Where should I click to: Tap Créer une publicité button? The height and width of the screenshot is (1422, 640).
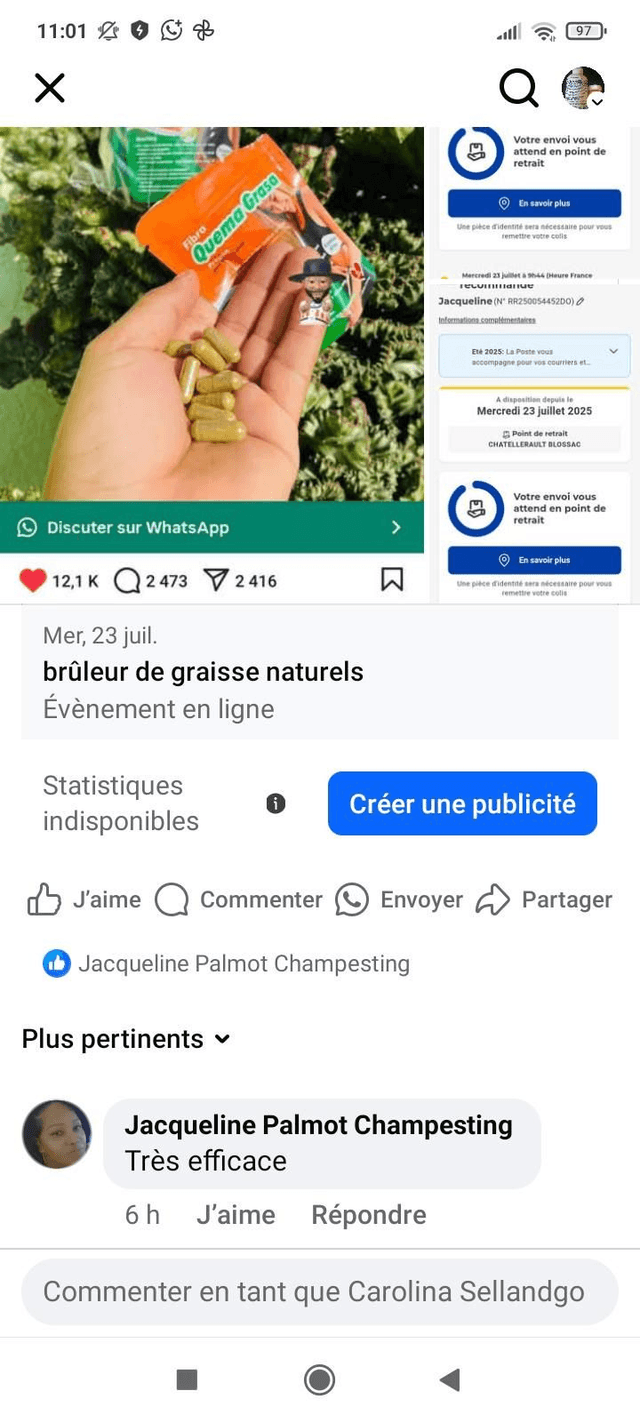tap(462, 803)
